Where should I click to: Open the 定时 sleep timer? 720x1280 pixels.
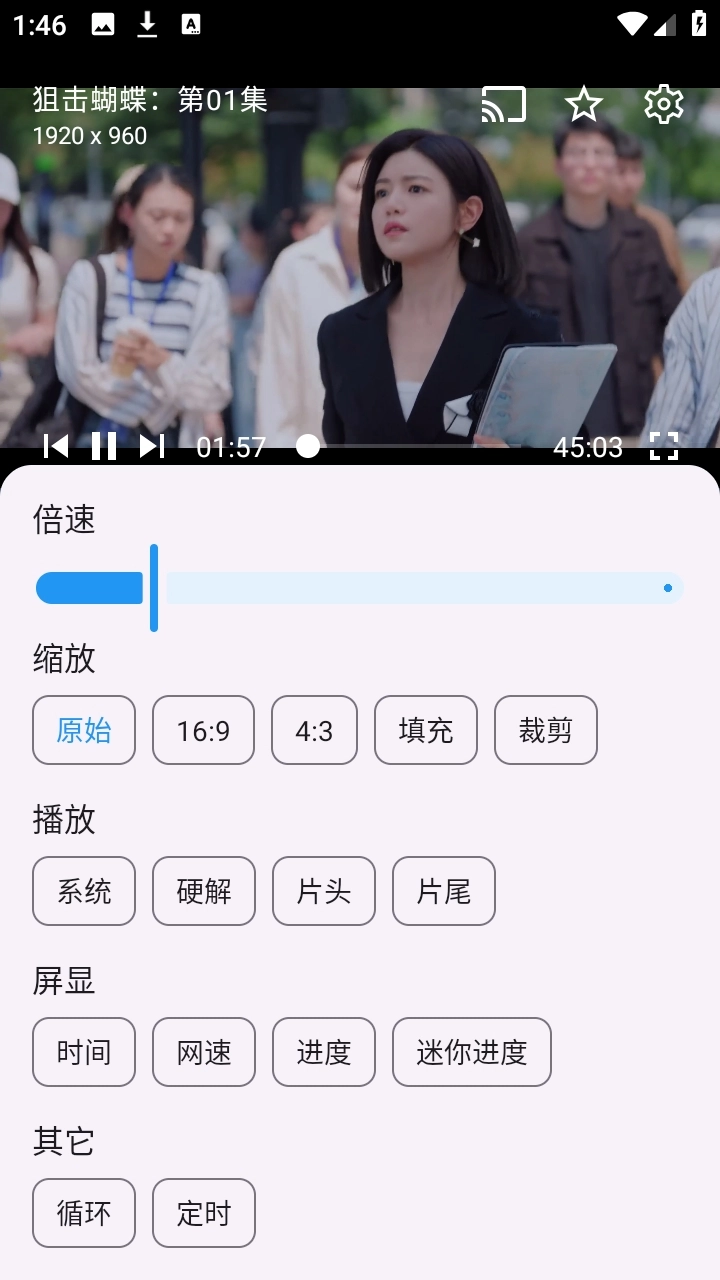tap(204, 1213)
